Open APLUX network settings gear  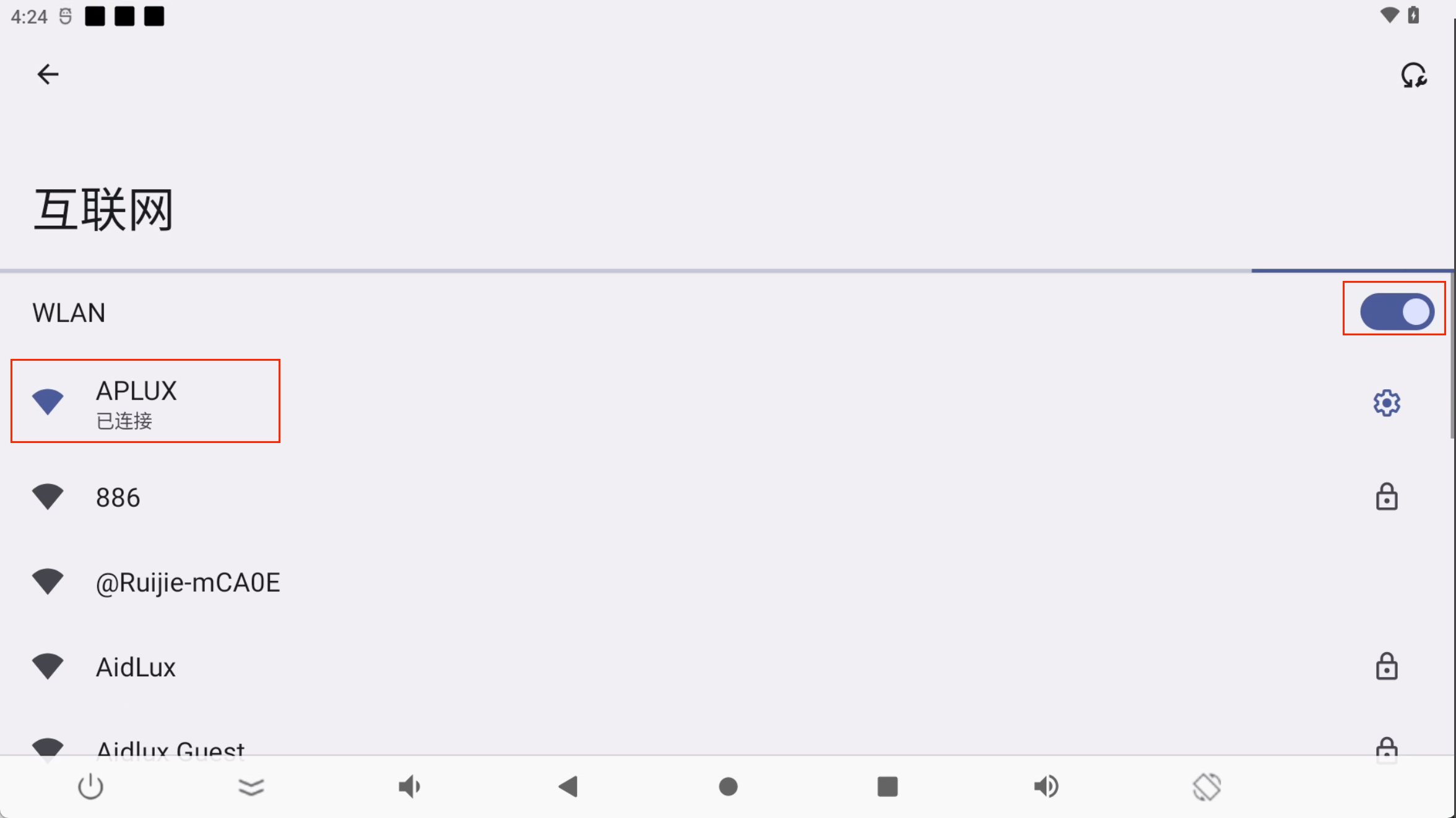[1387, 403]
